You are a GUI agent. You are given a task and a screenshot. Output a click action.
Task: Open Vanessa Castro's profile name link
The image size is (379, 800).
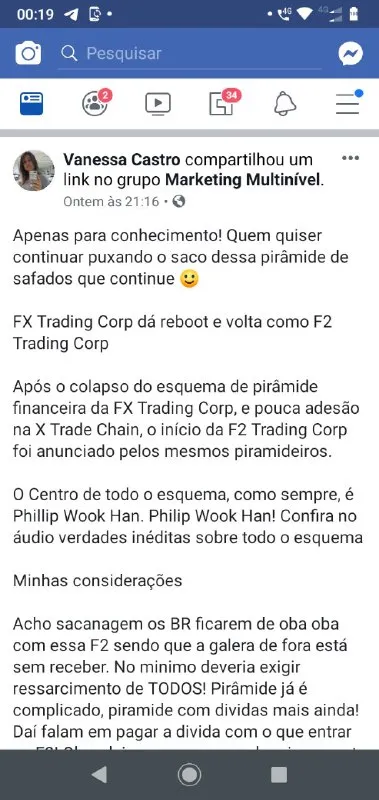point(122,160)
